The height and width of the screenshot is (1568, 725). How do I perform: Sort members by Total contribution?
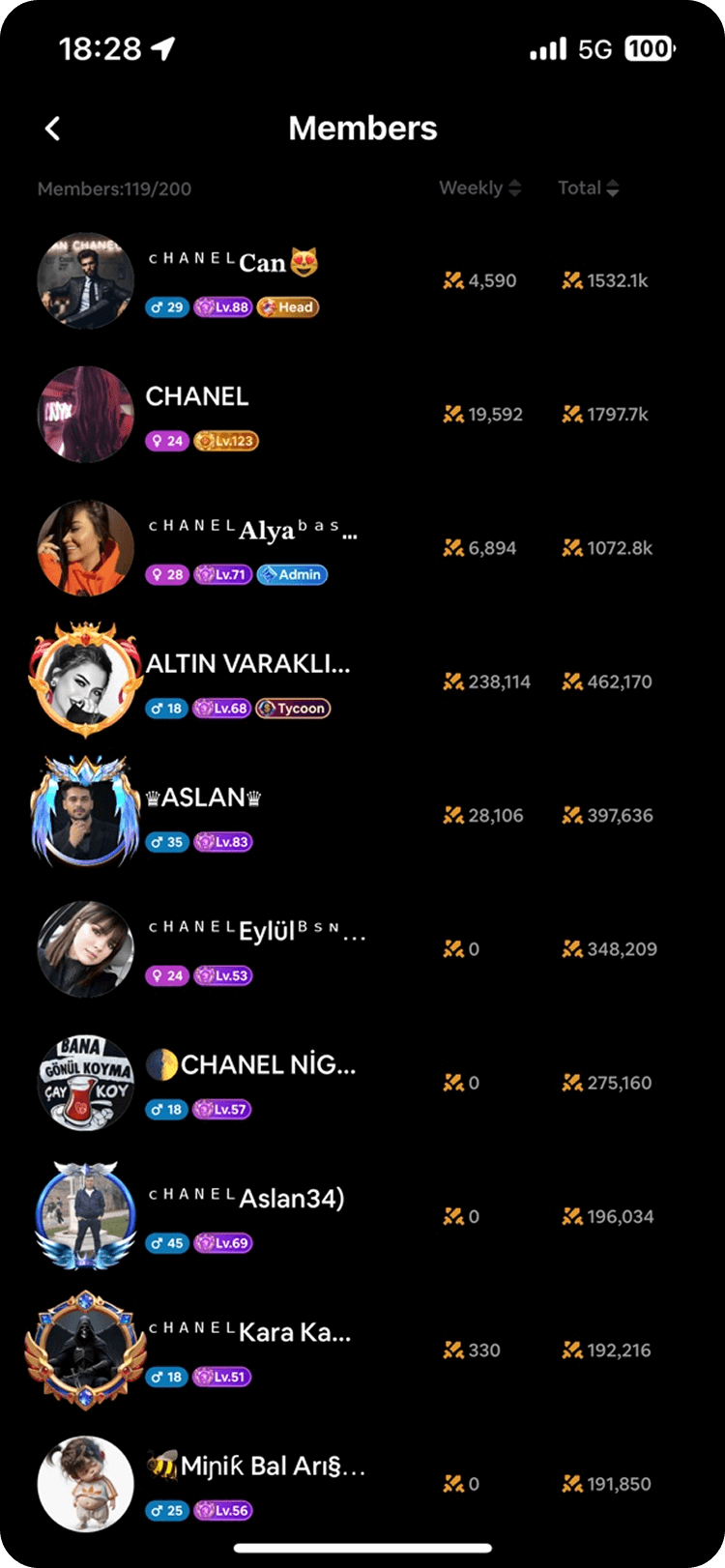tap(588, 189)
